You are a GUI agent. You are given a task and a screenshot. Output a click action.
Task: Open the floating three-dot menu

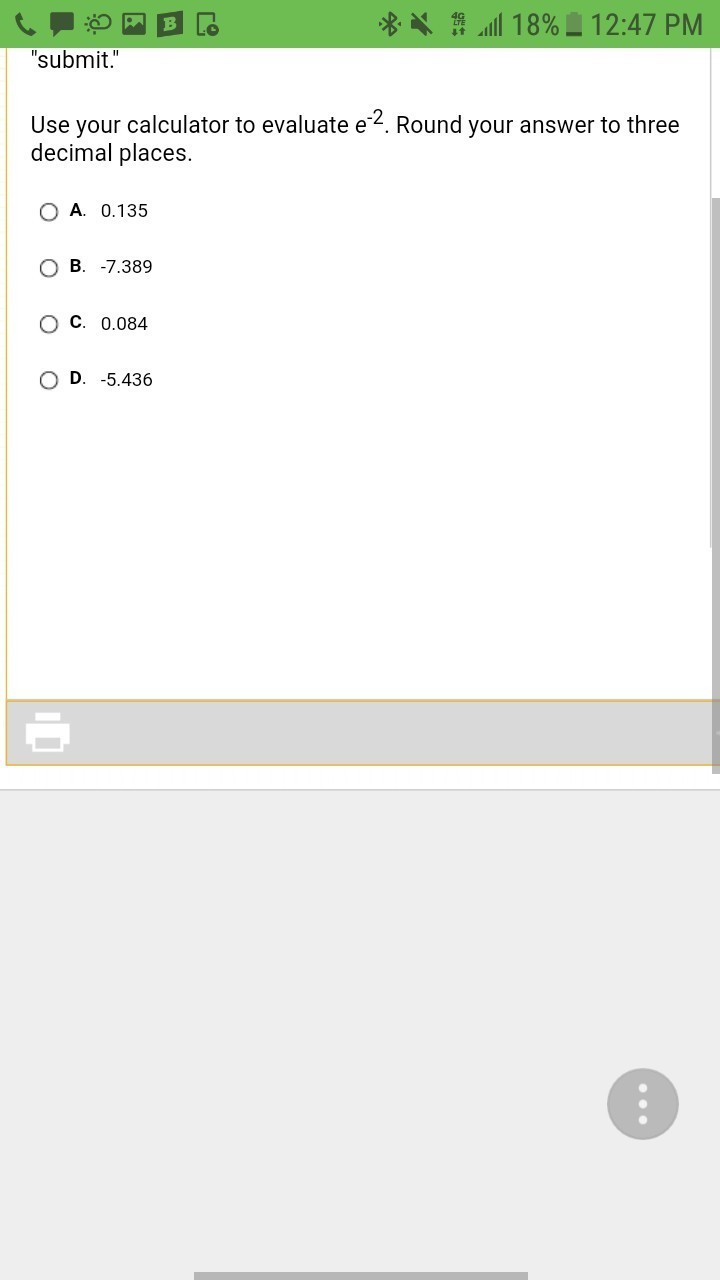pos(642,1104)
